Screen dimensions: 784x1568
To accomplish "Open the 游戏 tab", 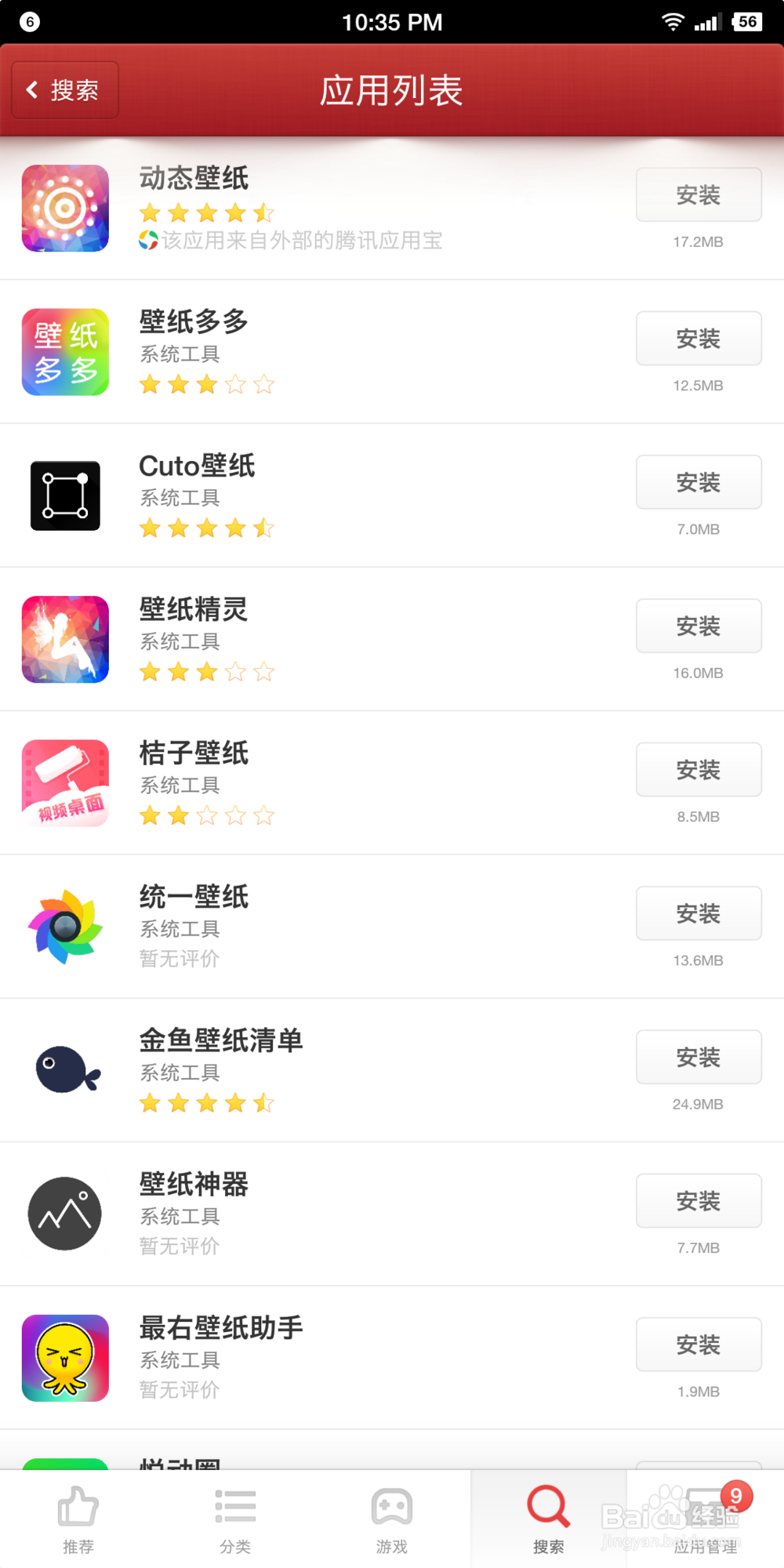I will (x=392, y=1519).
